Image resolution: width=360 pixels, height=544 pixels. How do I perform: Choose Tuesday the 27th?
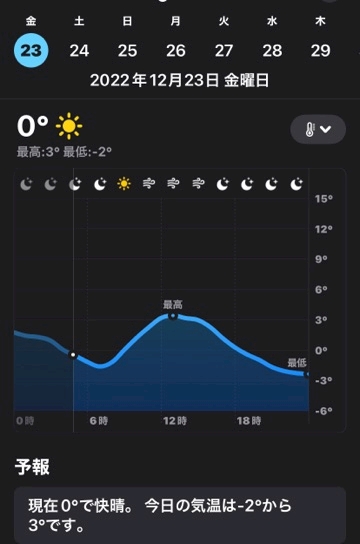[x=224, y=50]
